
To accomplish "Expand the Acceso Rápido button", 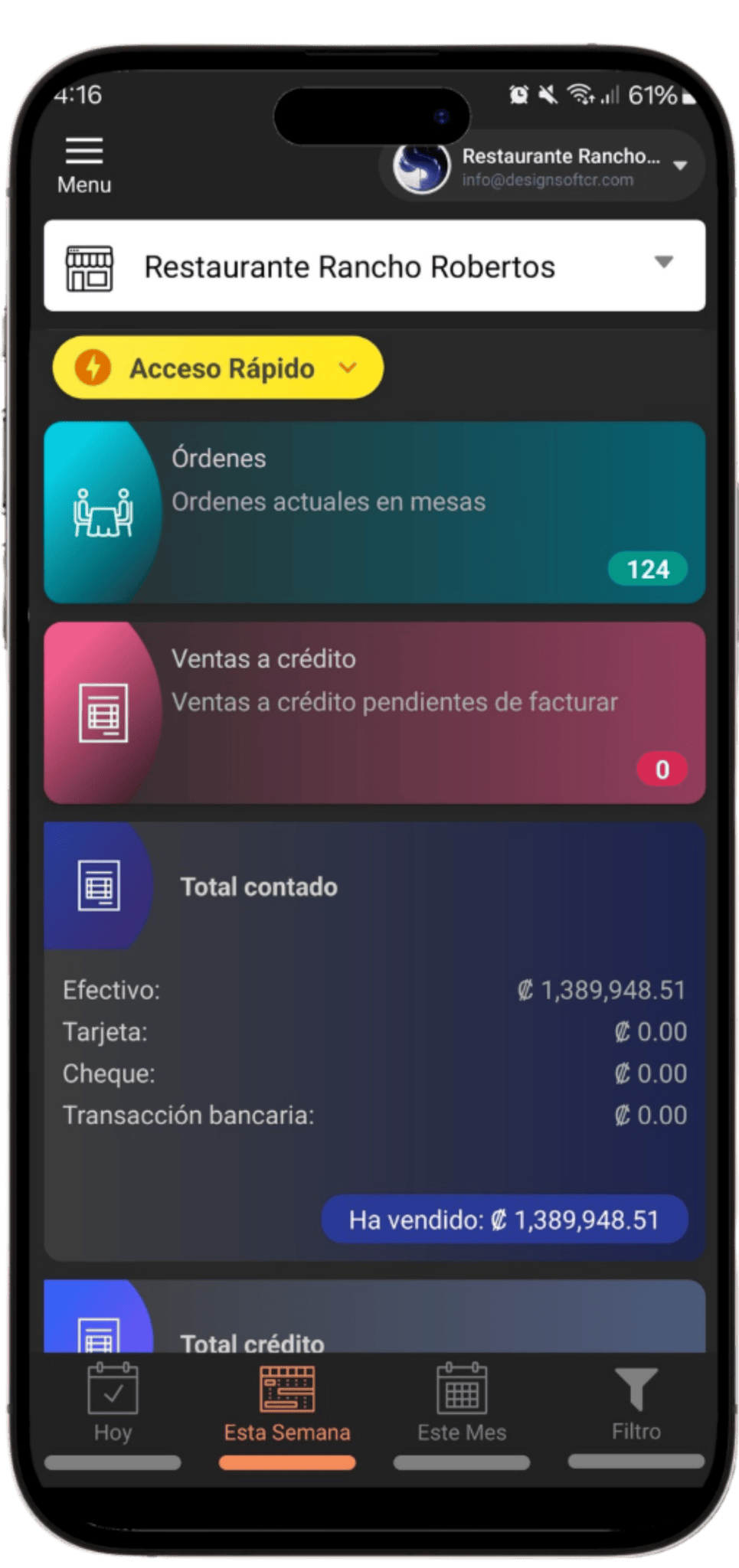I will coord(217,367).
